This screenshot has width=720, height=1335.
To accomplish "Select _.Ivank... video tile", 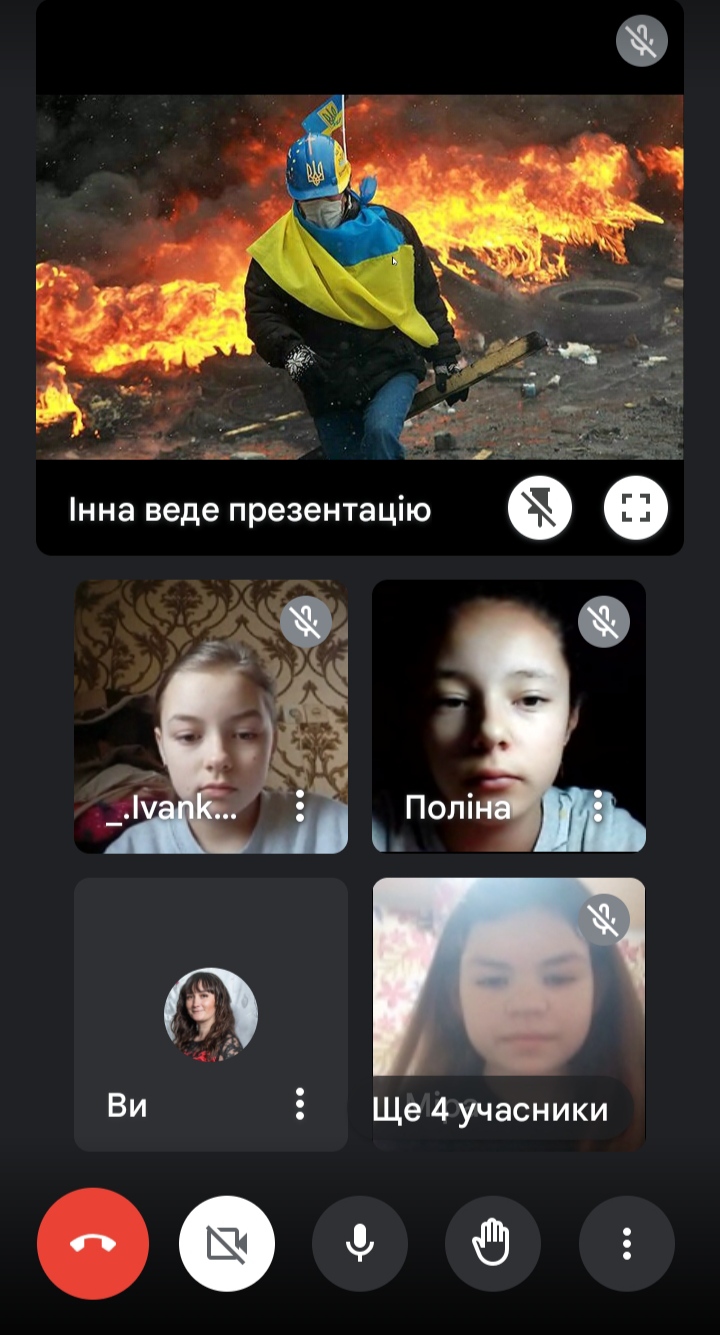I will (x=211, y=716).
